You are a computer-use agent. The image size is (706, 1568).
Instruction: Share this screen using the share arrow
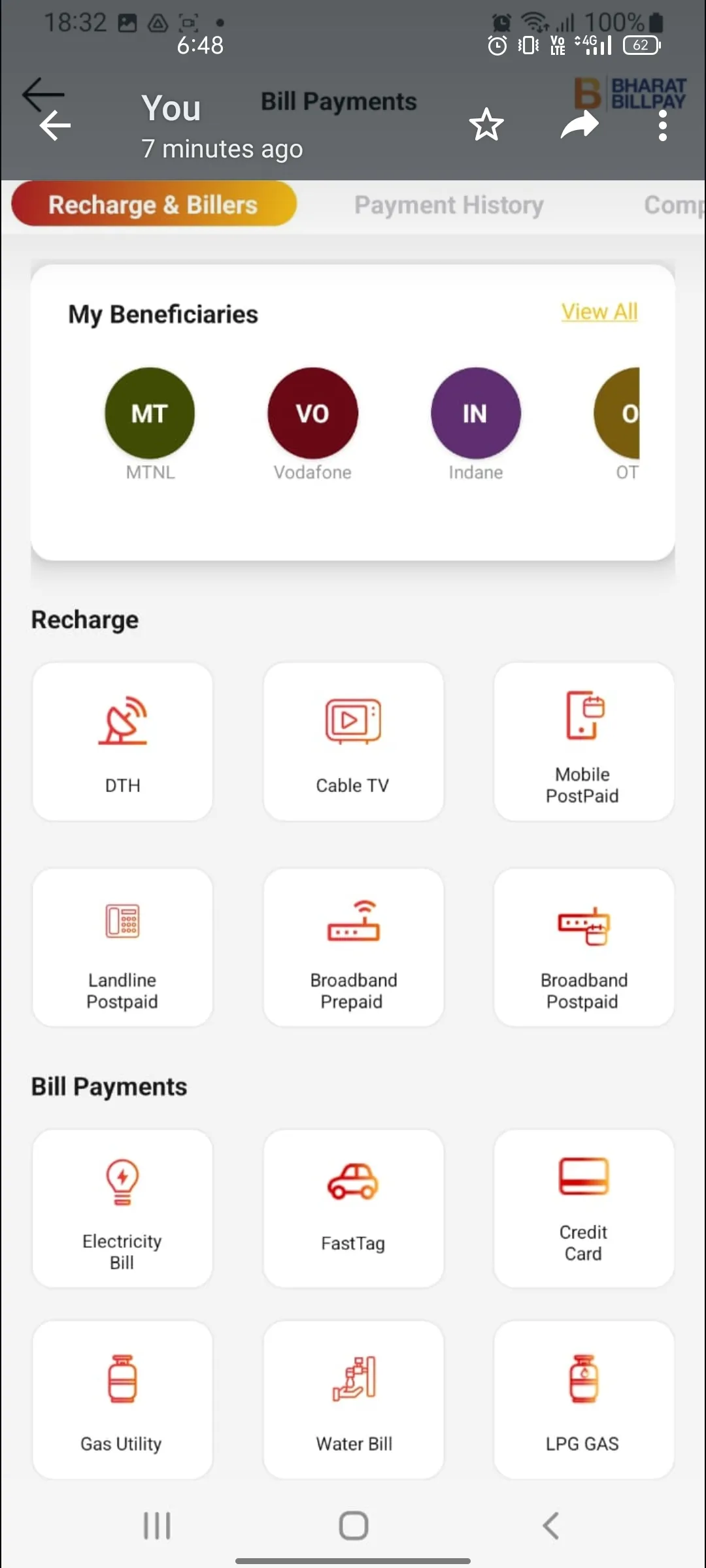579,124
